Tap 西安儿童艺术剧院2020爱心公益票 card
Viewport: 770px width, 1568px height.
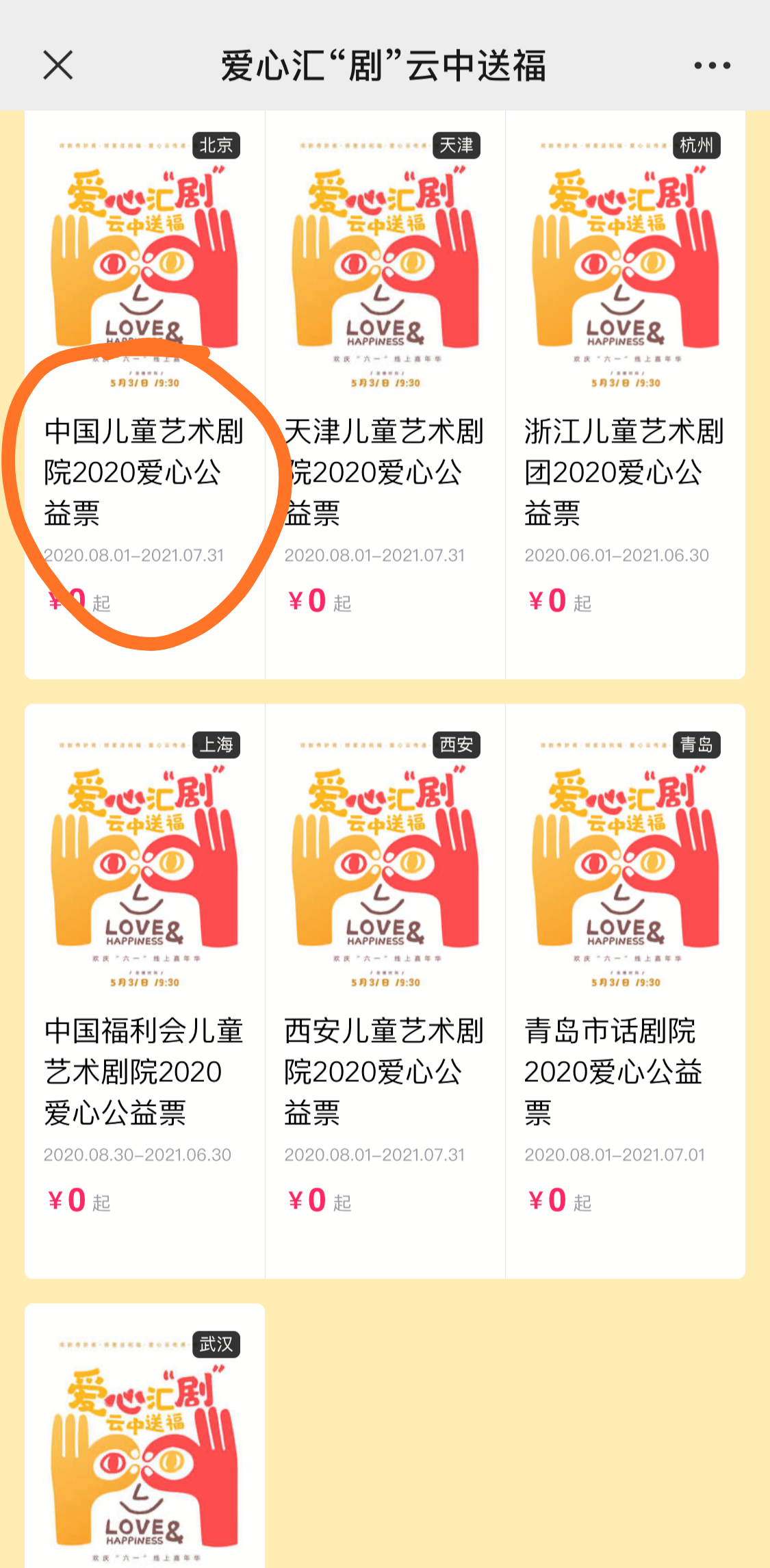(385, 992)
